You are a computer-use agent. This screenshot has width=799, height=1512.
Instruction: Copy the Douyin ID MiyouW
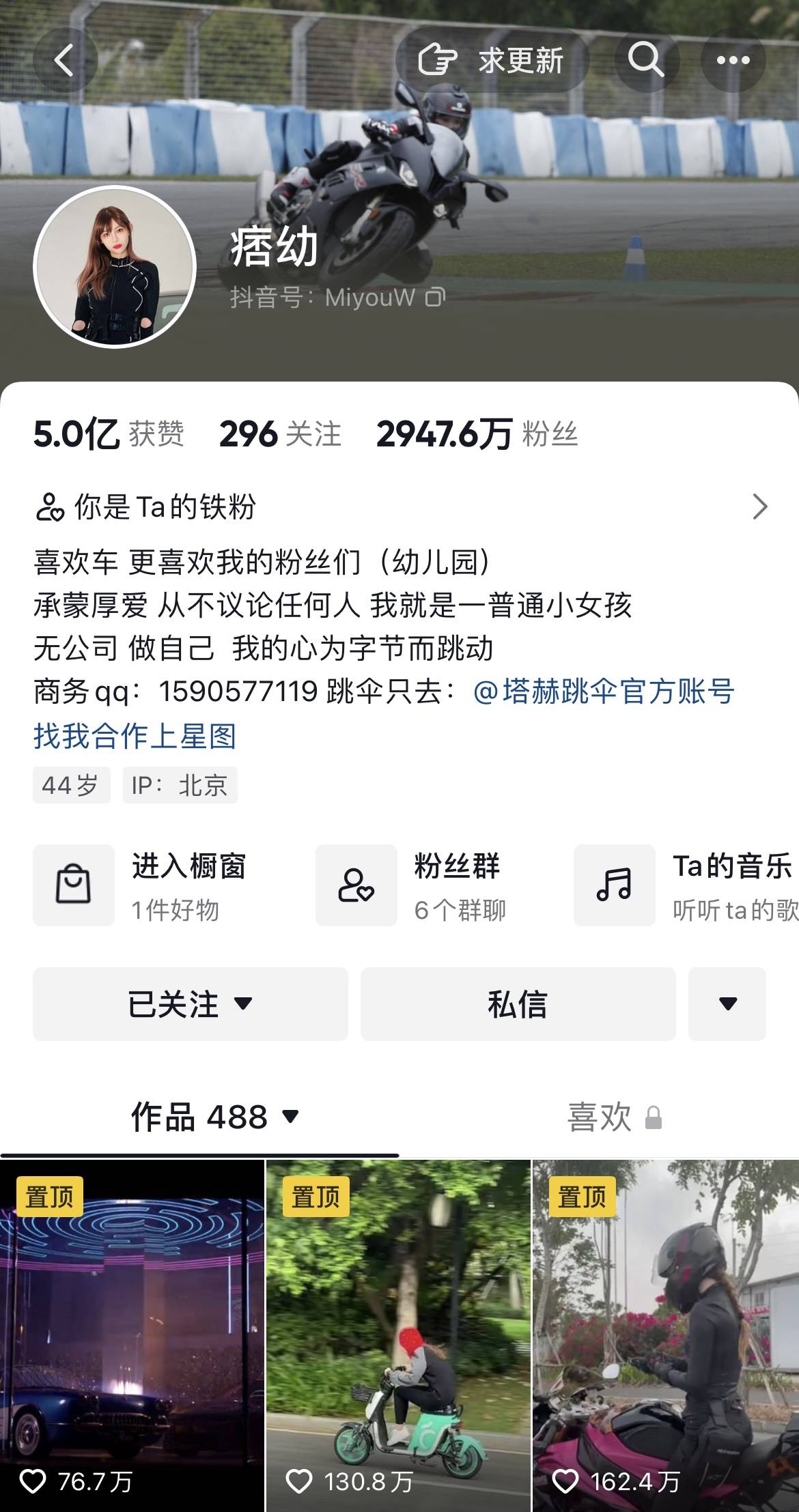click(x=435, y=298)
